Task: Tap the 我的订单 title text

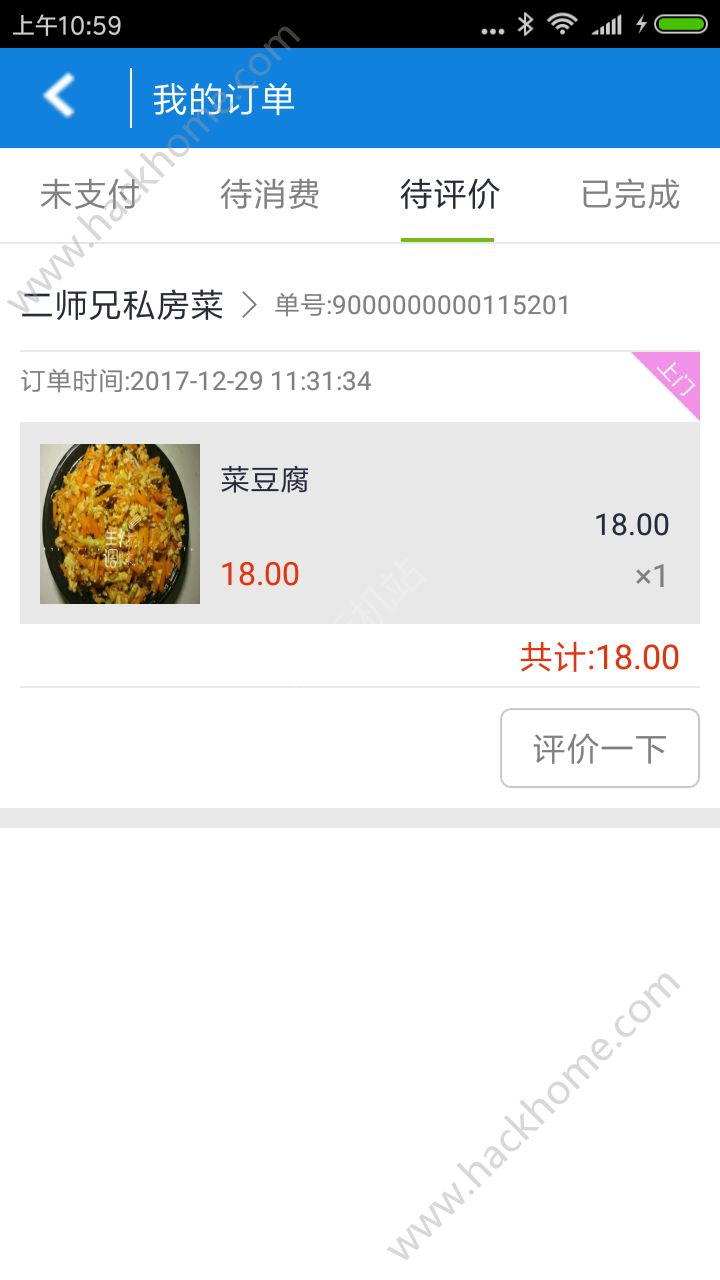Action: 221,96
